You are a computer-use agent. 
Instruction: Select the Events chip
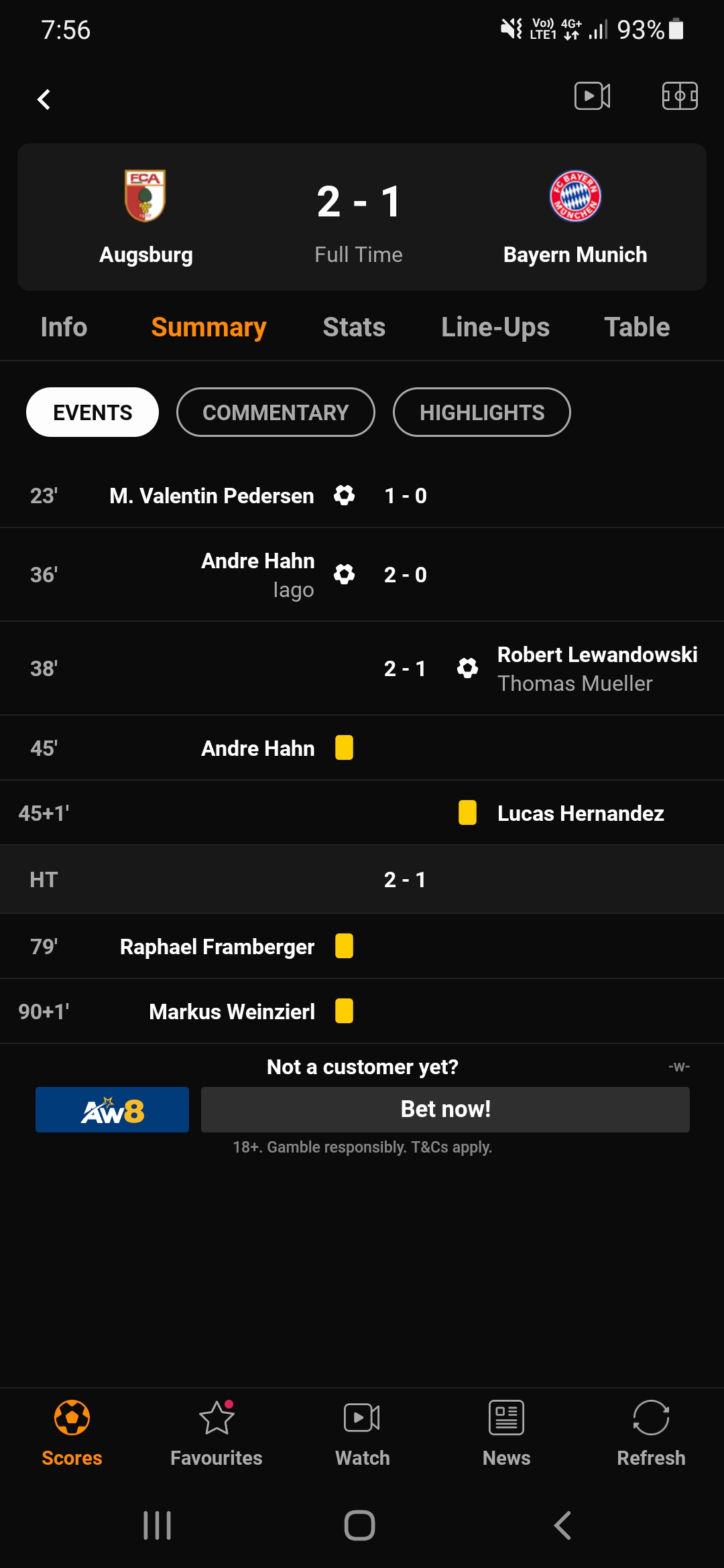pos(93,412)
